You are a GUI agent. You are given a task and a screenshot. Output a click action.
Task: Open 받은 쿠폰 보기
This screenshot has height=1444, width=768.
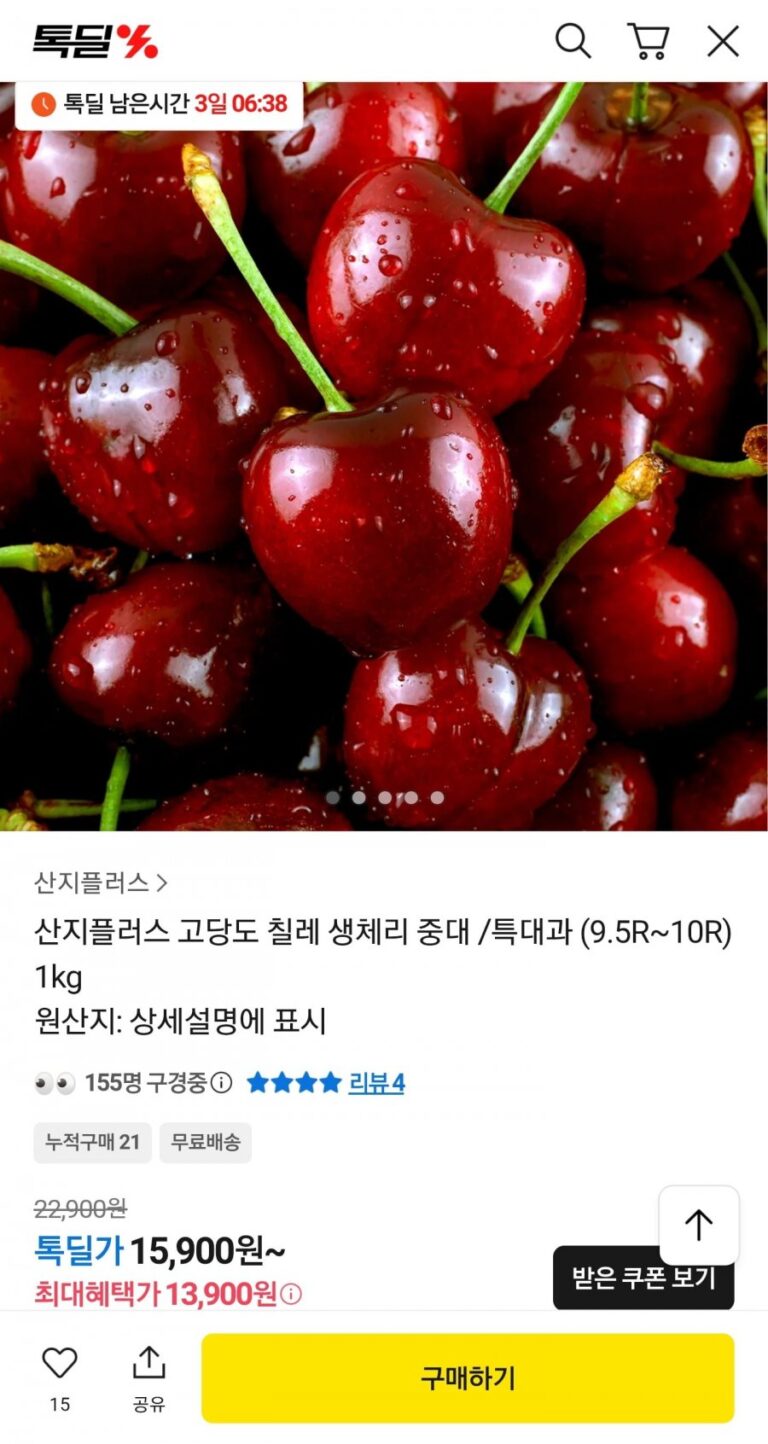pos(643,1278)
